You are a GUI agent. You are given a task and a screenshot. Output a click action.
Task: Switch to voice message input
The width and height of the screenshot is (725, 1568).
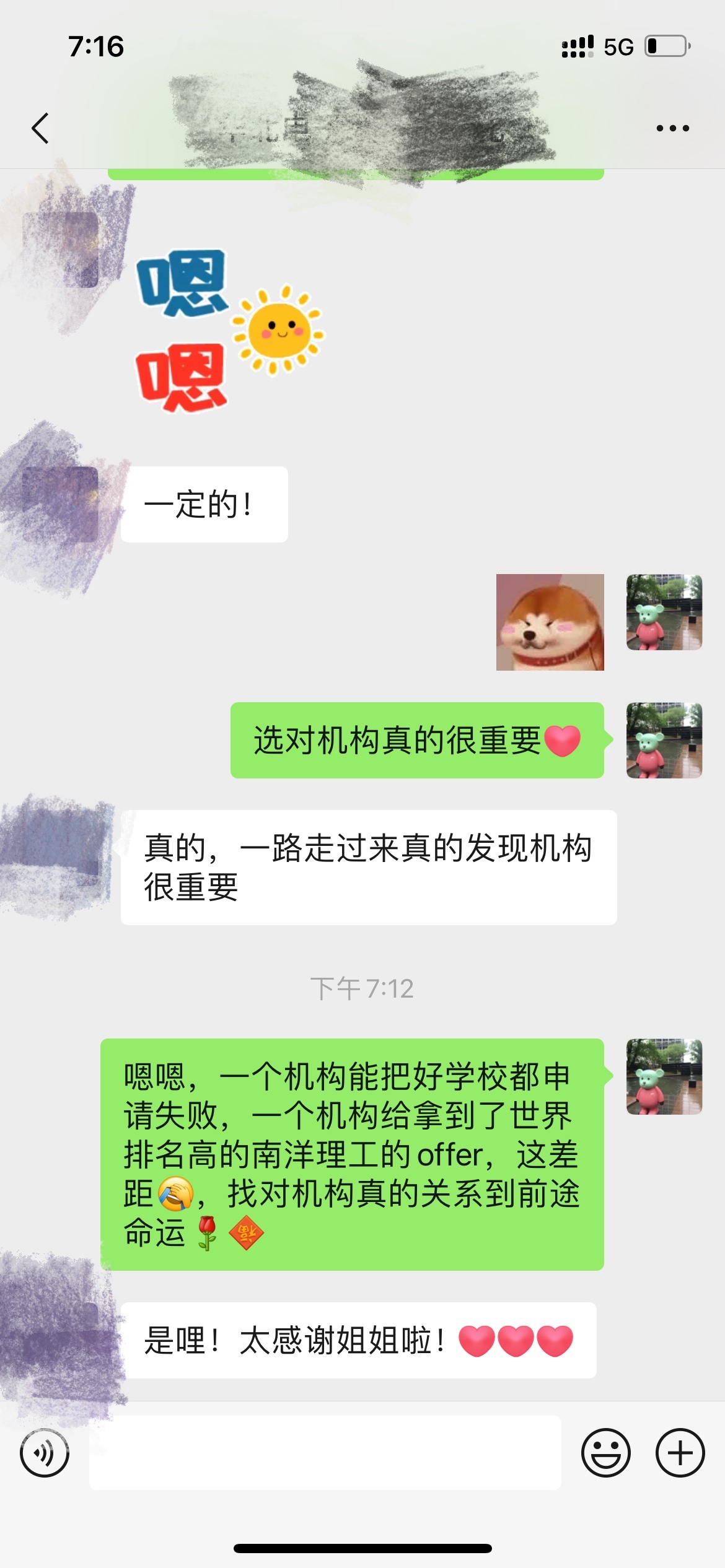45,1452
